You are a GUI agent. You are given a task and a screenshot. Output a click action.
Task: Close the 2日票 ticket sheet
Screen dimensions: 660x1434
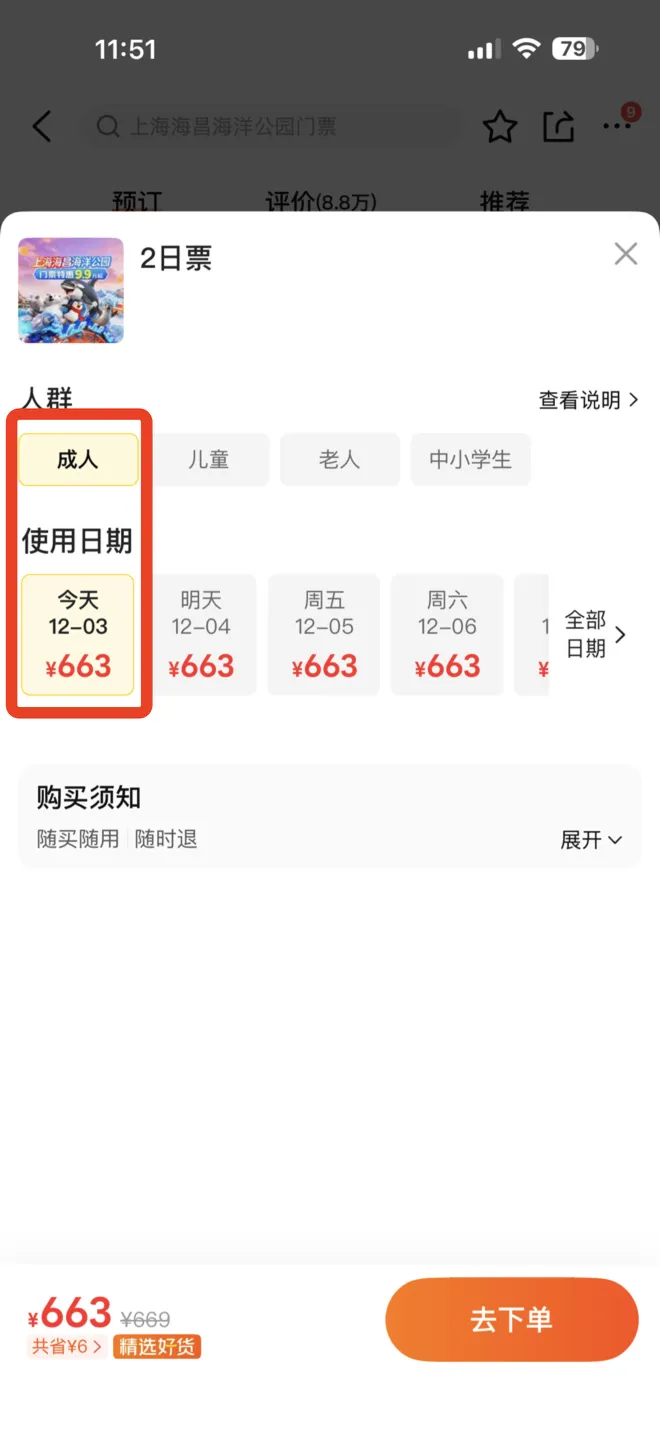(625, 254)
